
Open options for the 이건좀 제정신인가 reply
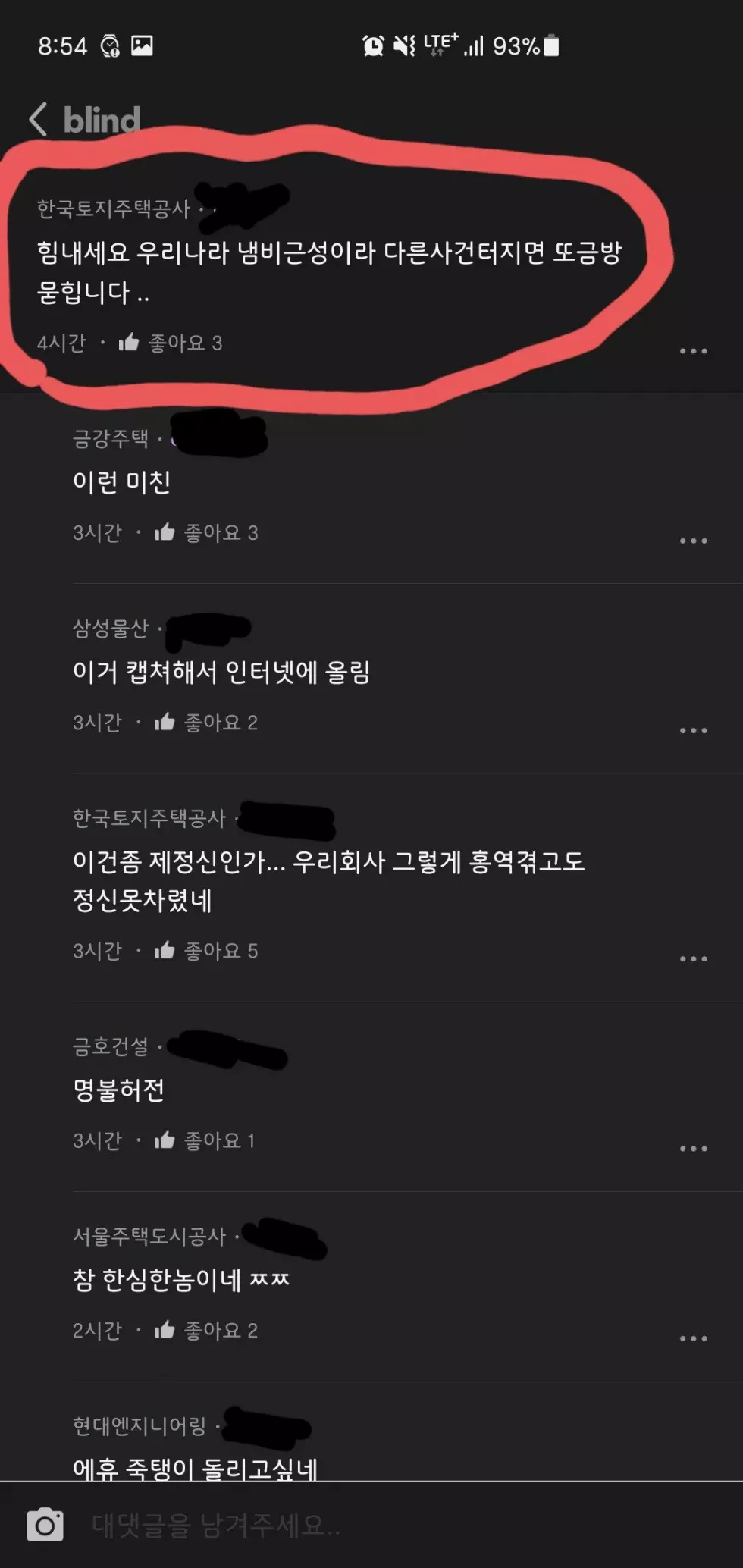click(x=693, y=958)
